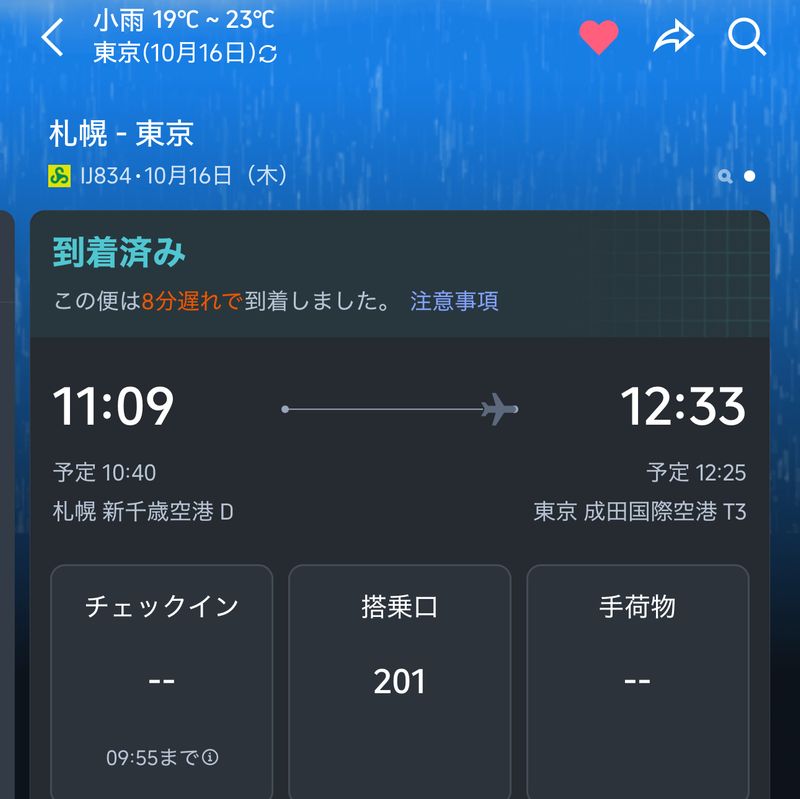Screen dimensions: 800x799
Task: View the 搭乗口 201 card
Action: [x=400, y=680]
